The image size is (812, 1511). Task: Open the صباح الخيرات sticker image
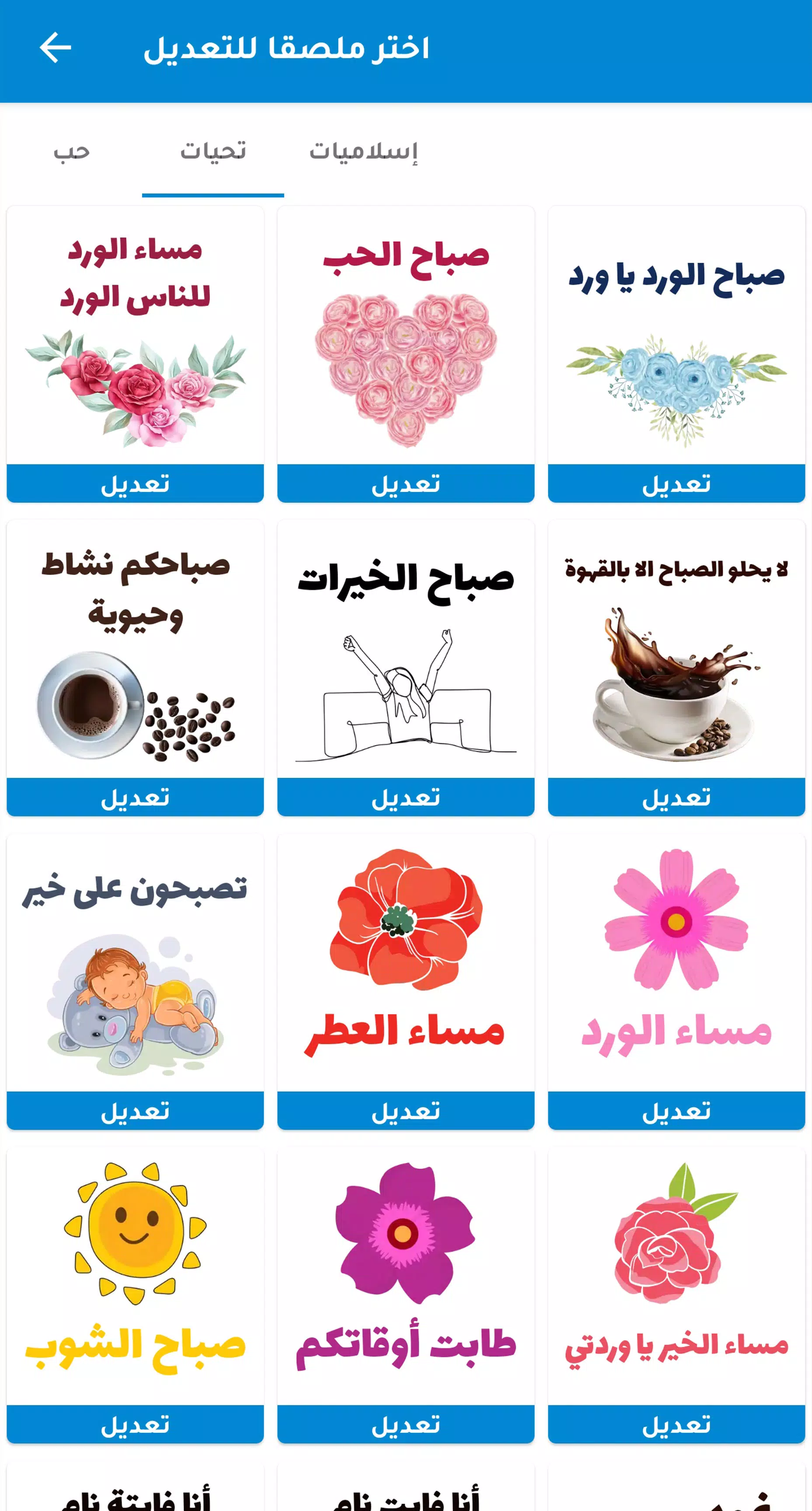(x=406, y=649)
